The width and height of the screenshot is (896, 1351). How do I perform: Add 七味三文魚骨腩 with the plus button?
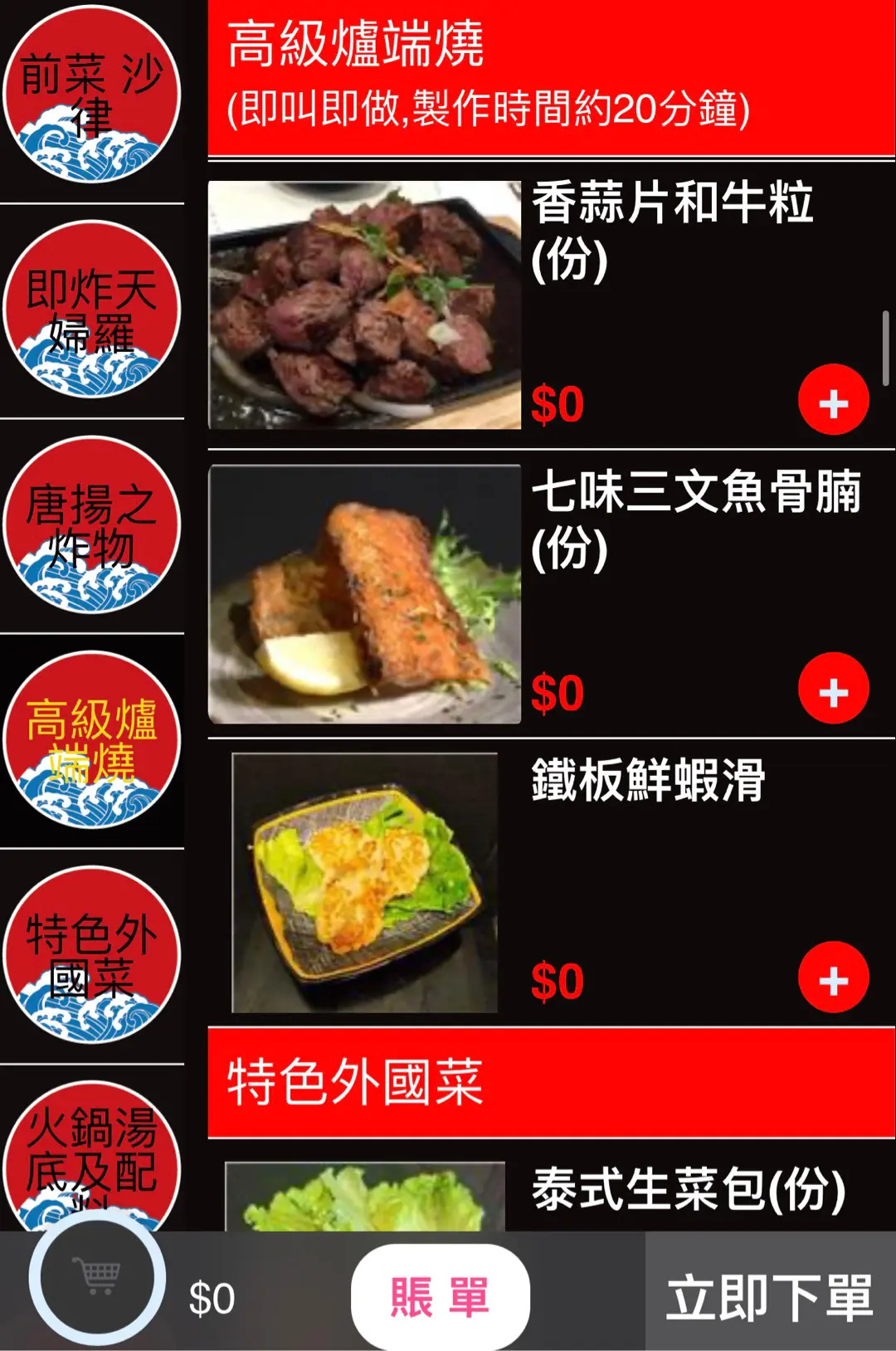(x=833, y=689)
